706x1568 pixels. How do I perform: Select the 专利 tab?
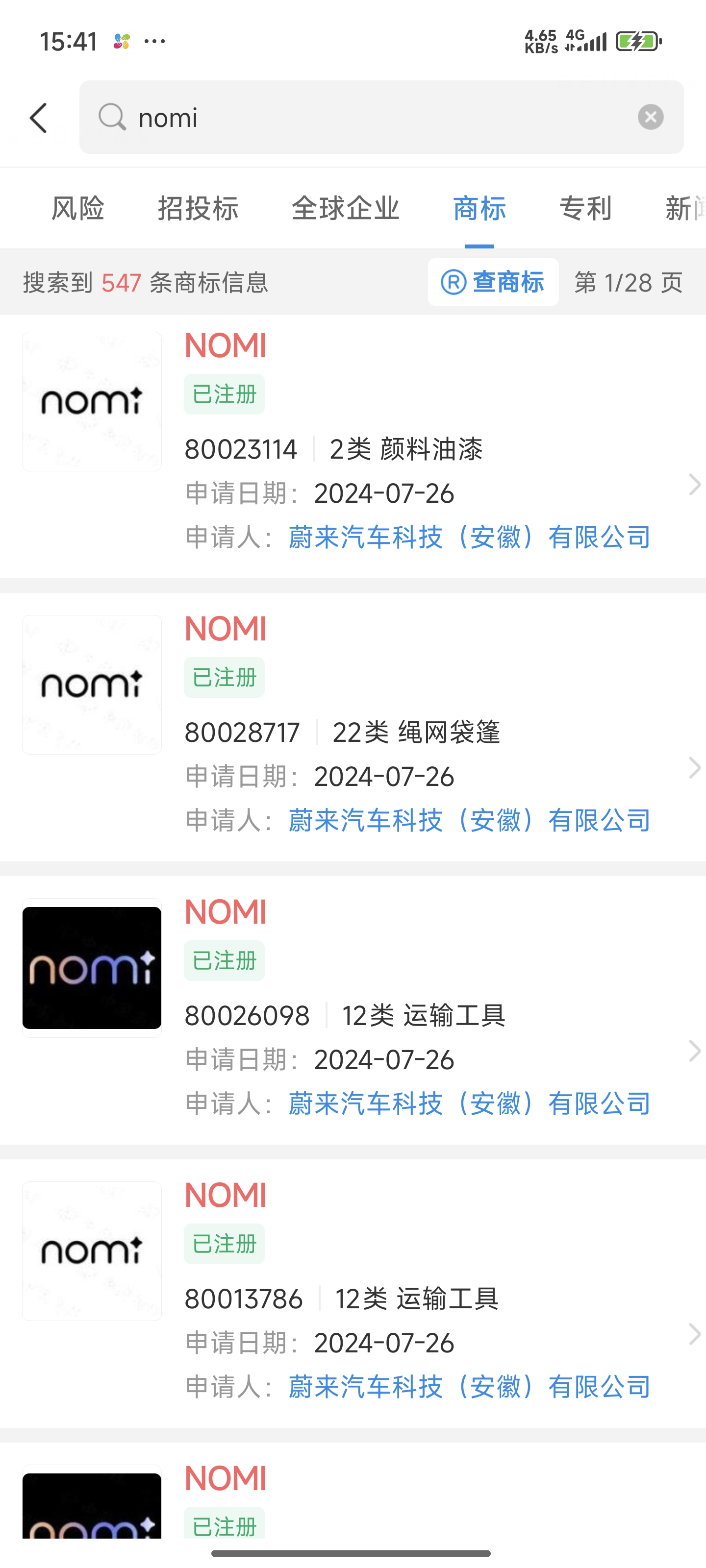(585, 208)
